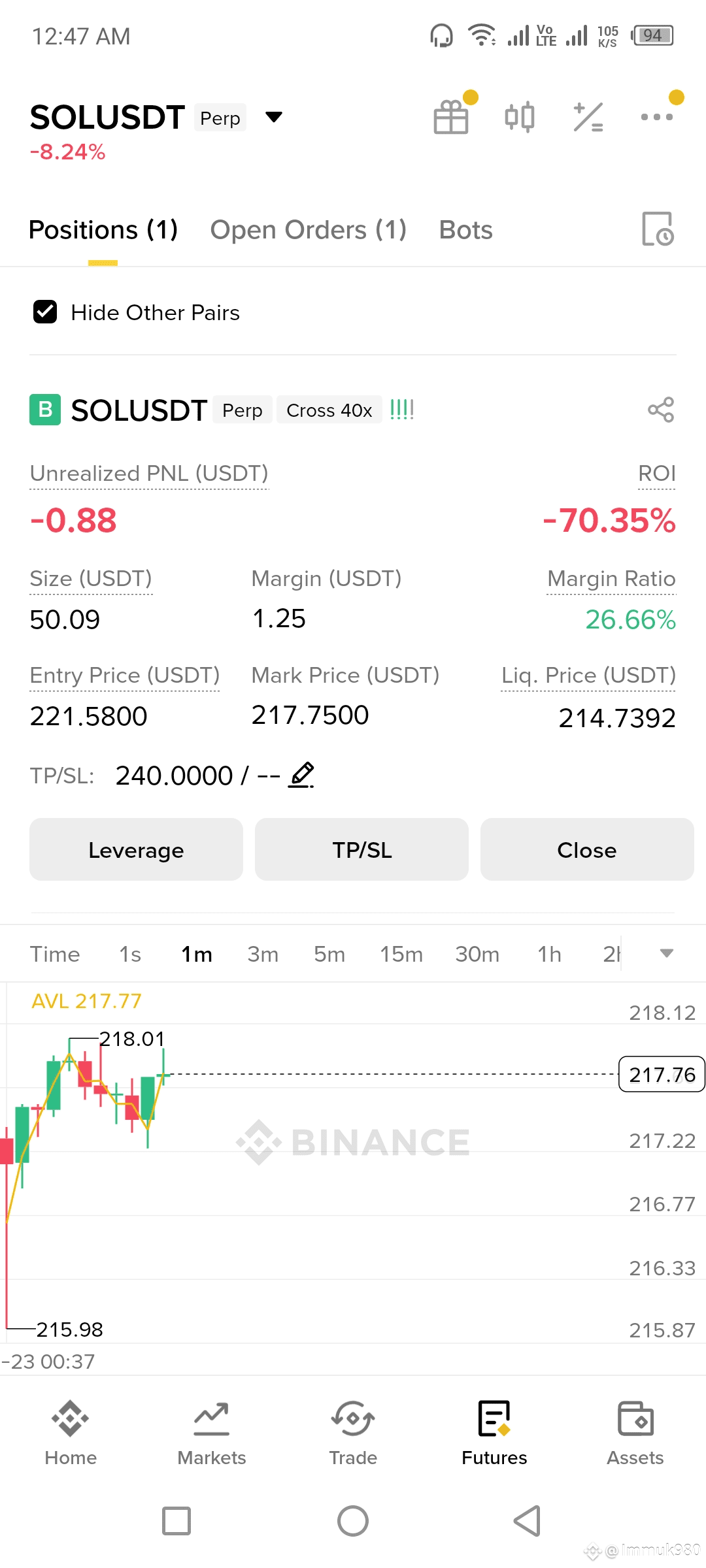Viewport: 706px width, 1568px height.
Task: Switch to Open Orders (1) tab
Action: coord(308,230)
